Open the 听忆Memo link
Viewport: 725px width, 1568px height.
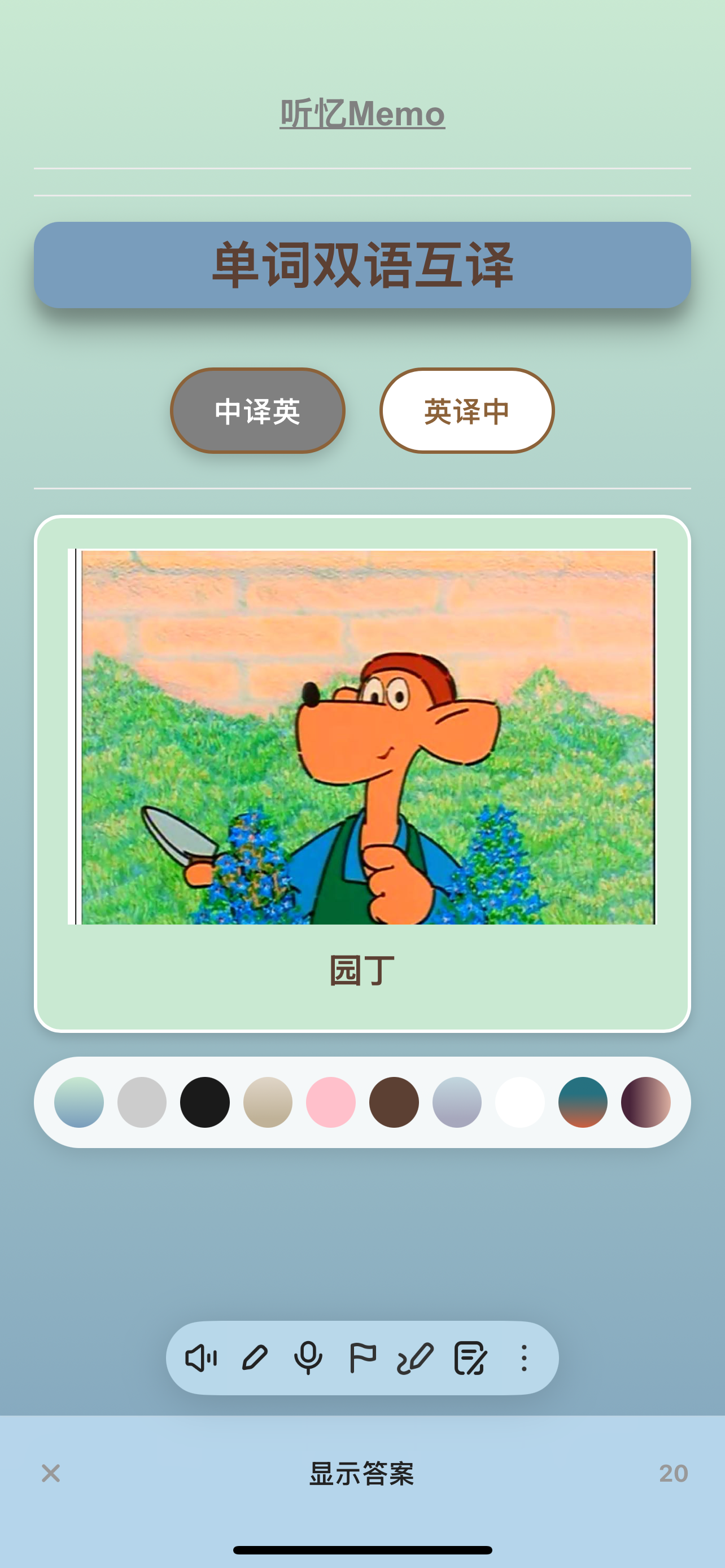(362, 114)
